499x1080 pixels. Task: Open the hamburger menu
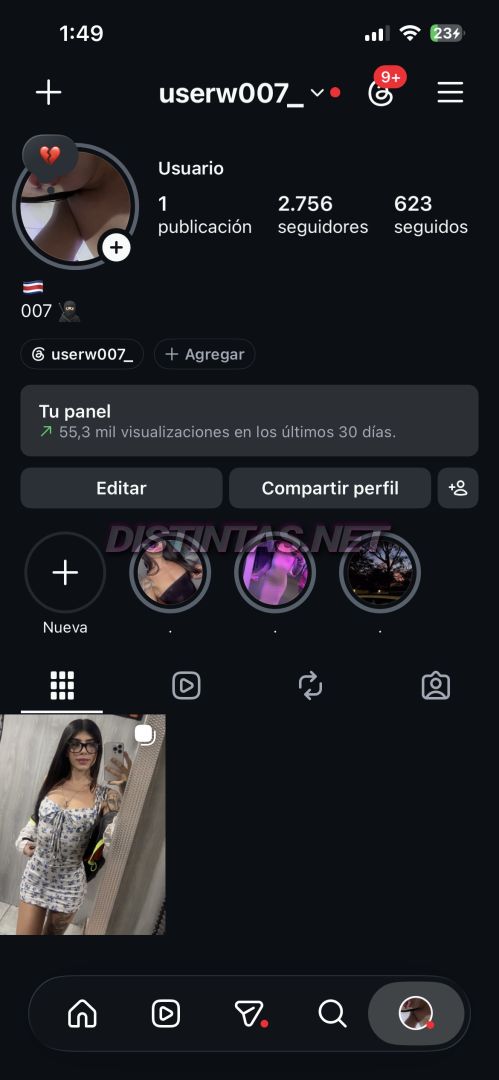450,92
